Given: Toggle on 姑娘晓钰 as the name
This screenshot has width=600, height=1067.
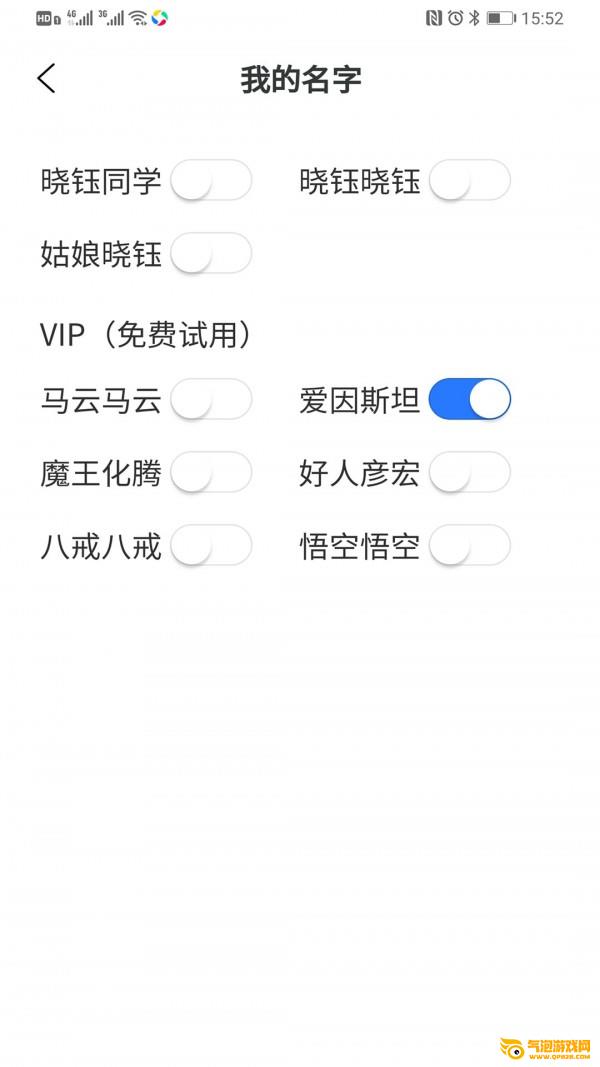Looking at the screenshot, I should click(211, 254).
